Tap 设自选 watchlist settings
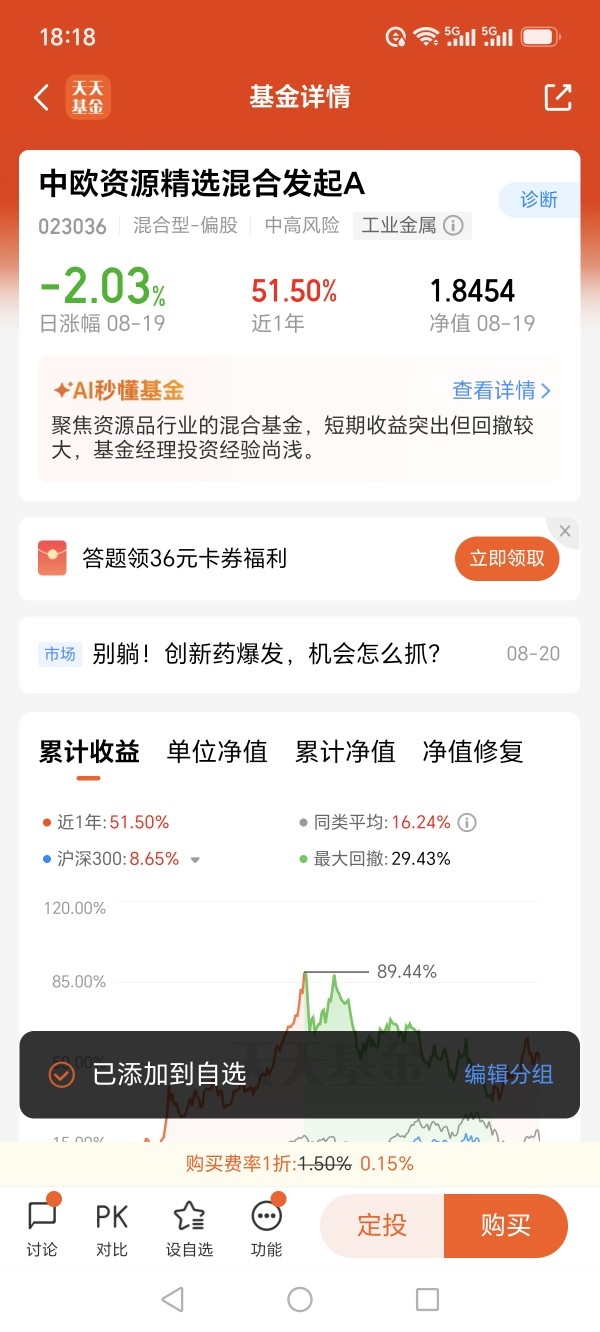Viewport: 600px width, 1332px height. point(189,1228)
